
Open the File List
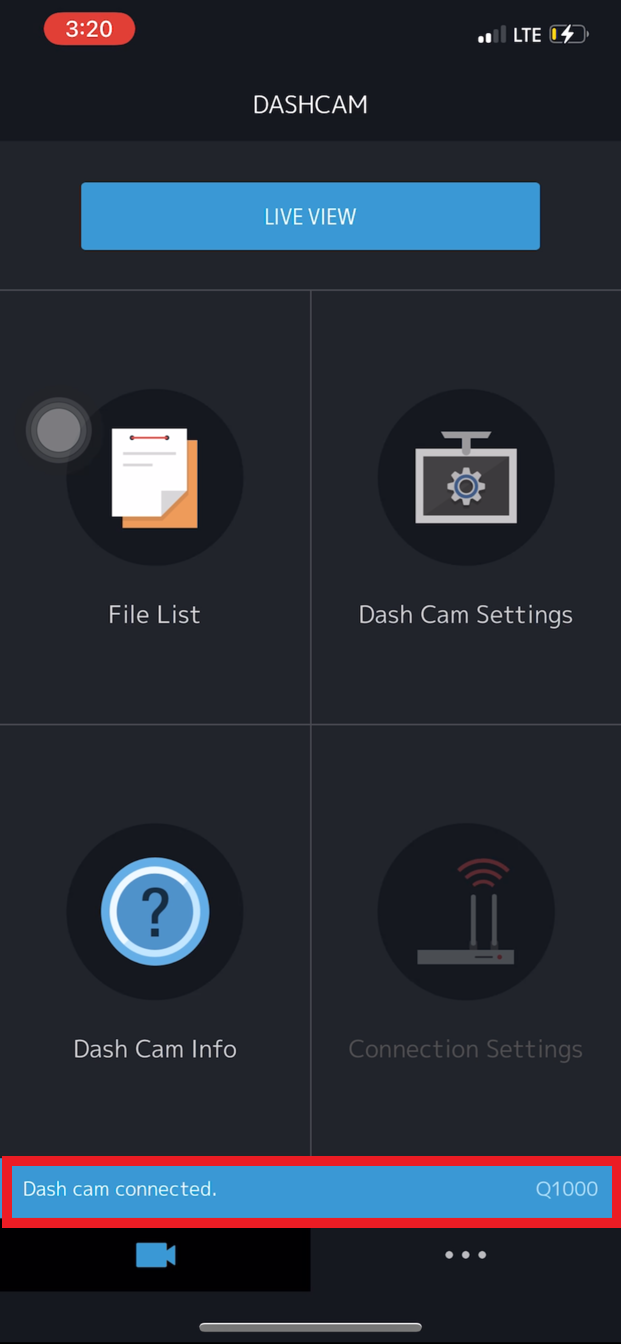point(155,507)
